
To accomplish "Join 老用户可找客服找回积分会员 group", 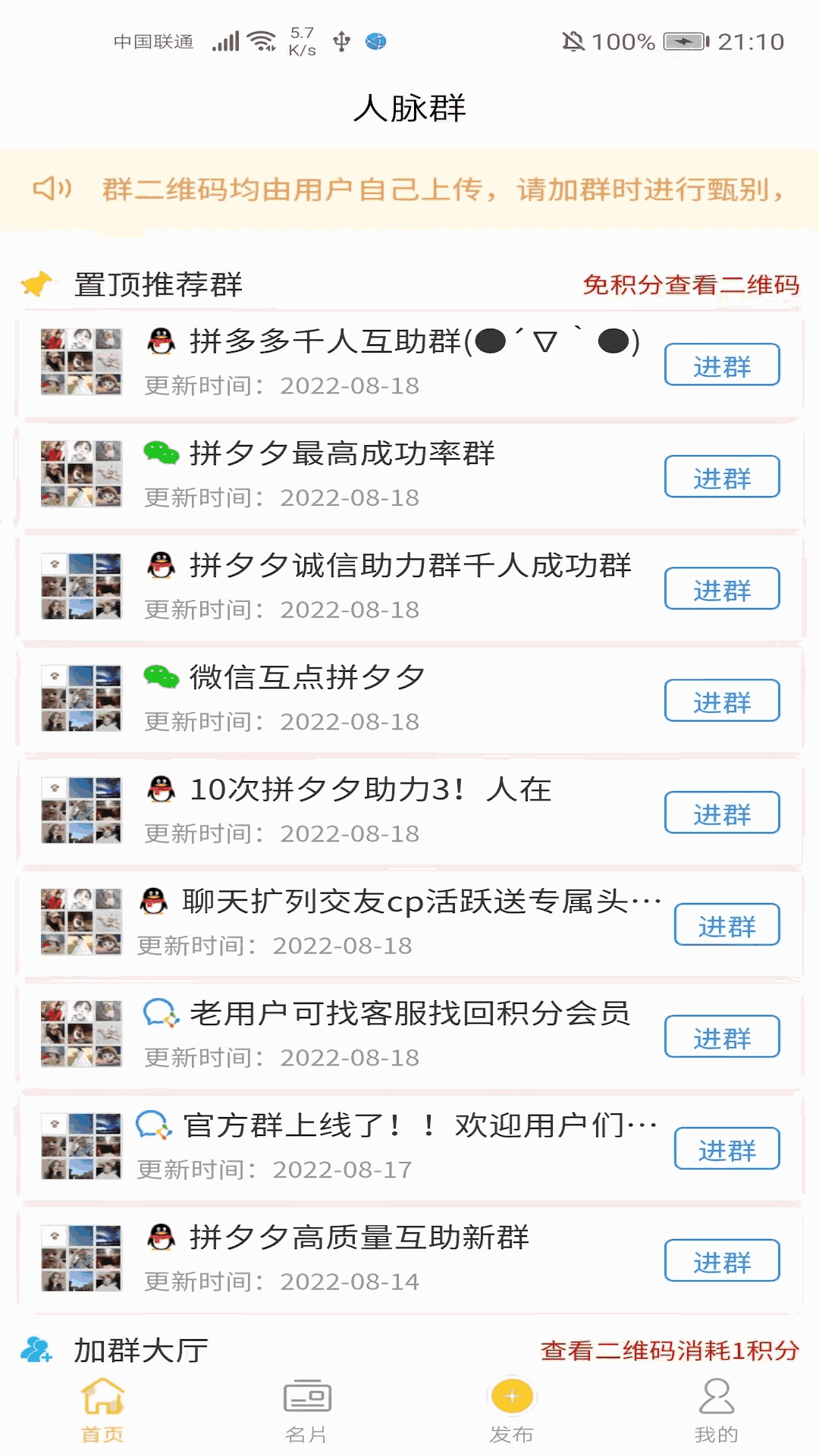I will [x=722, y=1037].
